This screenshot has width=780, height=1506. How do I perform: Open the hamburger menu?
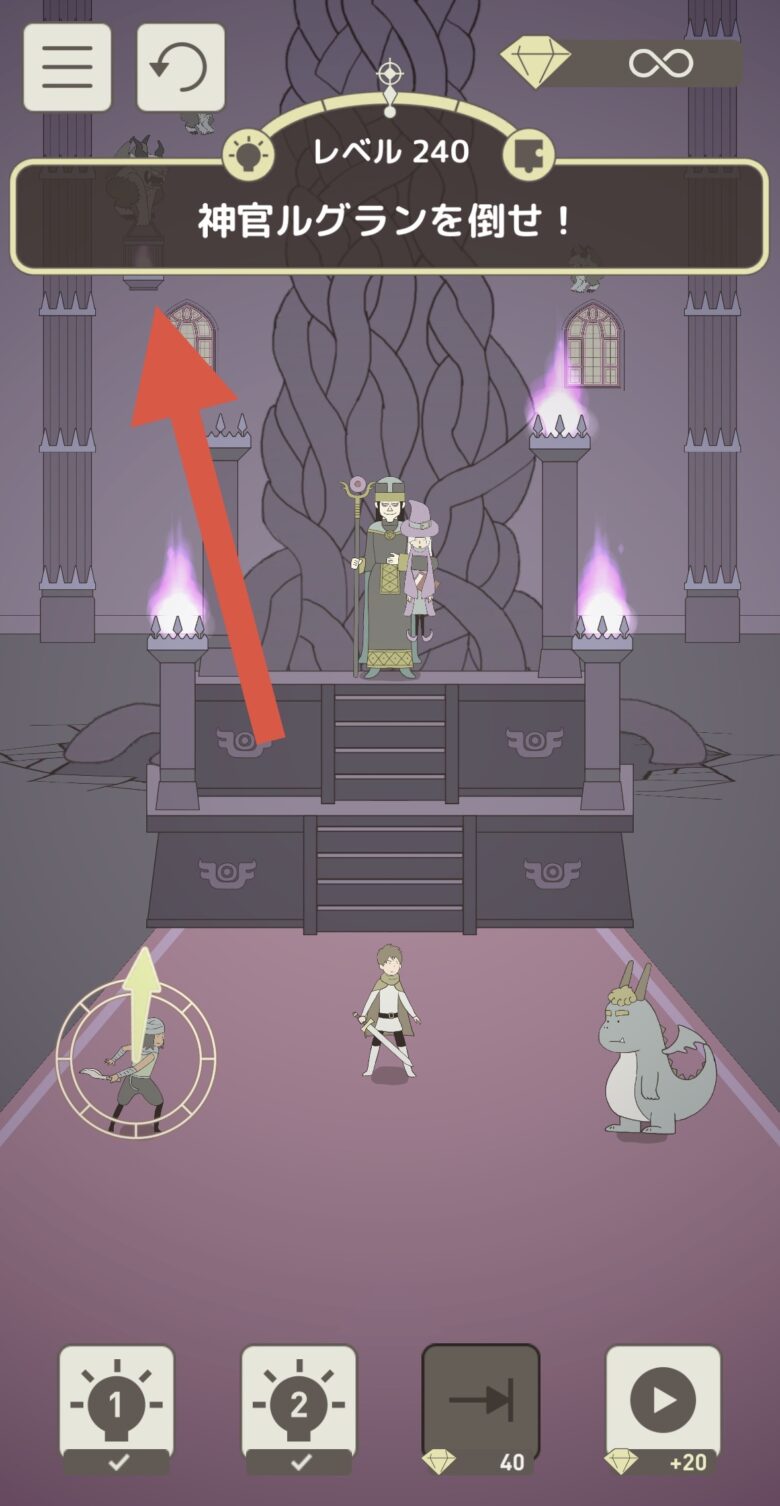point(67,67)
